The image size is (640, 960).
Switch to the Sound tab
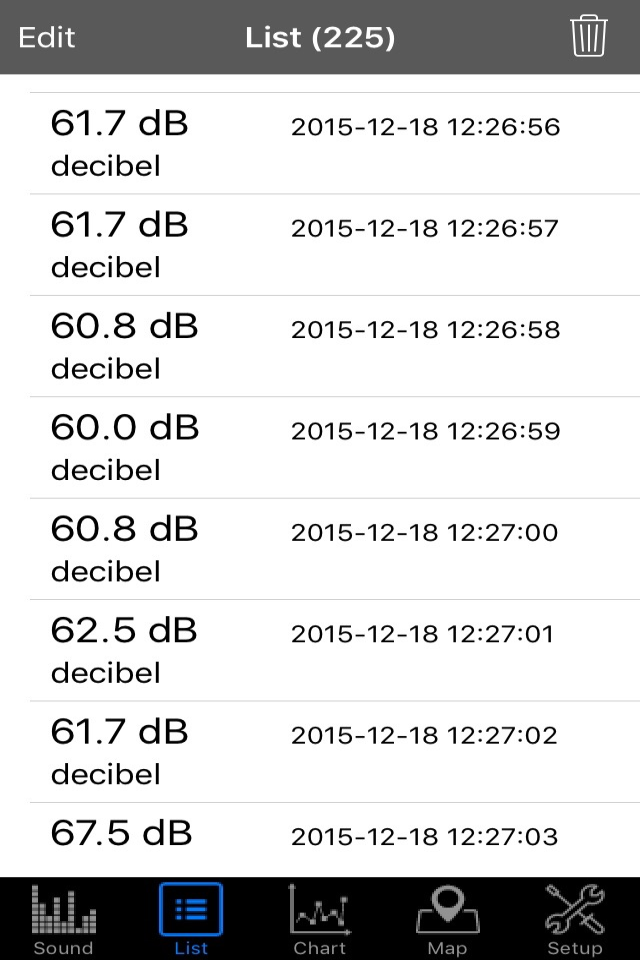click(x=63, y=920)
